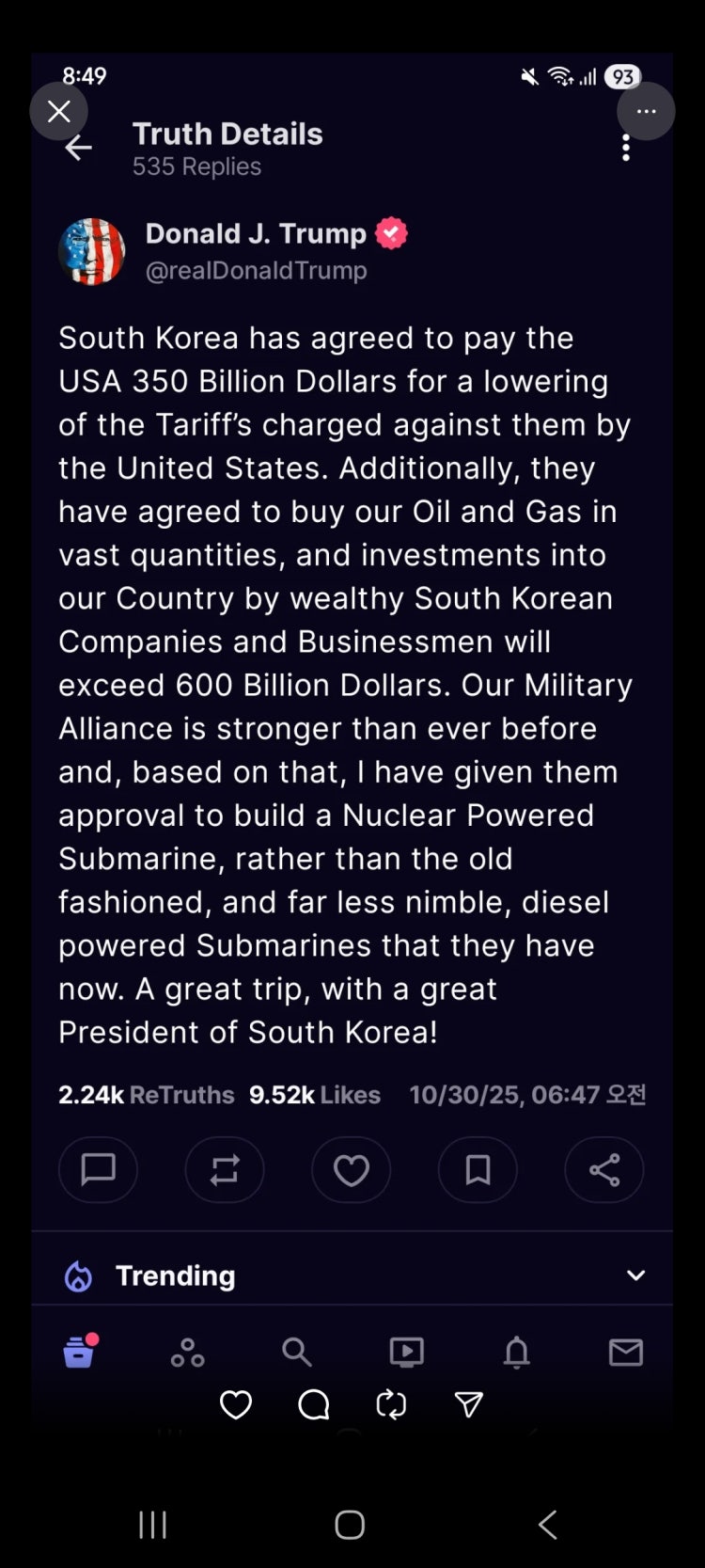Open the more options overlay button
Image resolution: width=705 pixels, height=1568 pixels.
tap(646, 112)
